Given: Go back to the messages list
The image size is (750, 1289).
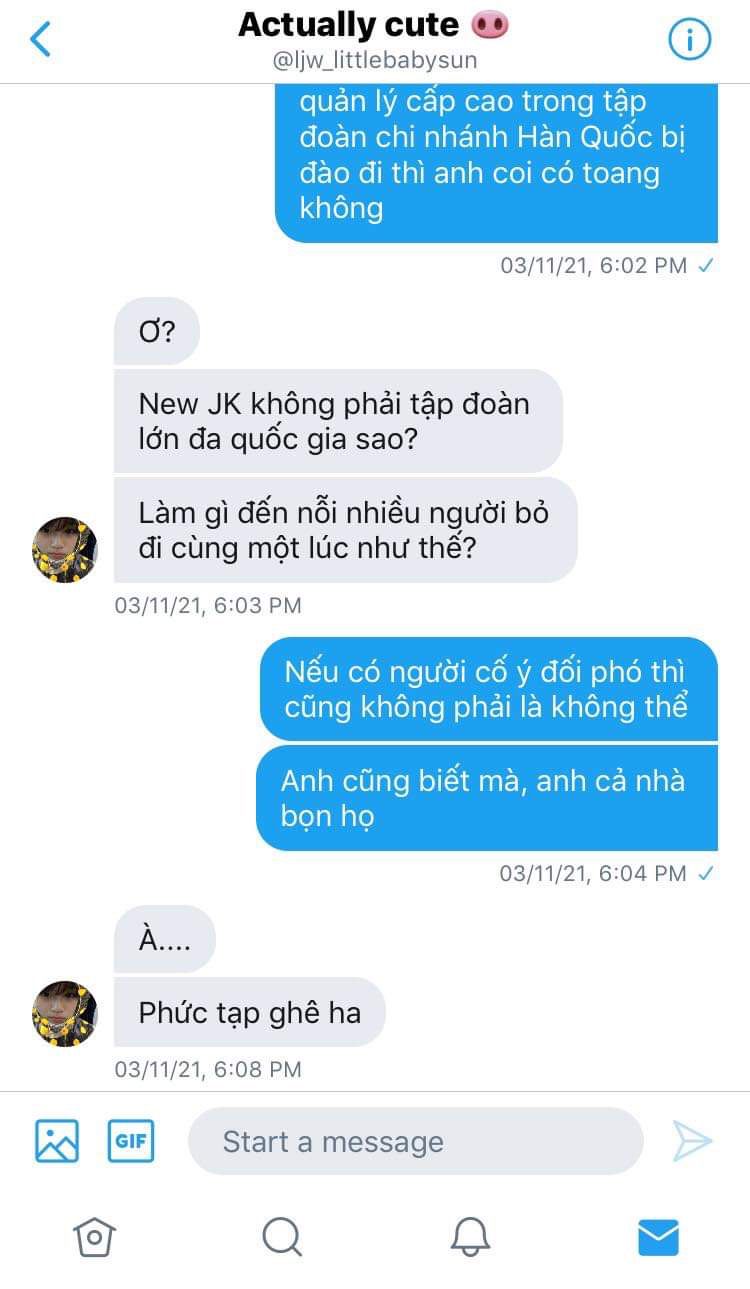Looking at the screenshot, I should (x=41, y=40).
